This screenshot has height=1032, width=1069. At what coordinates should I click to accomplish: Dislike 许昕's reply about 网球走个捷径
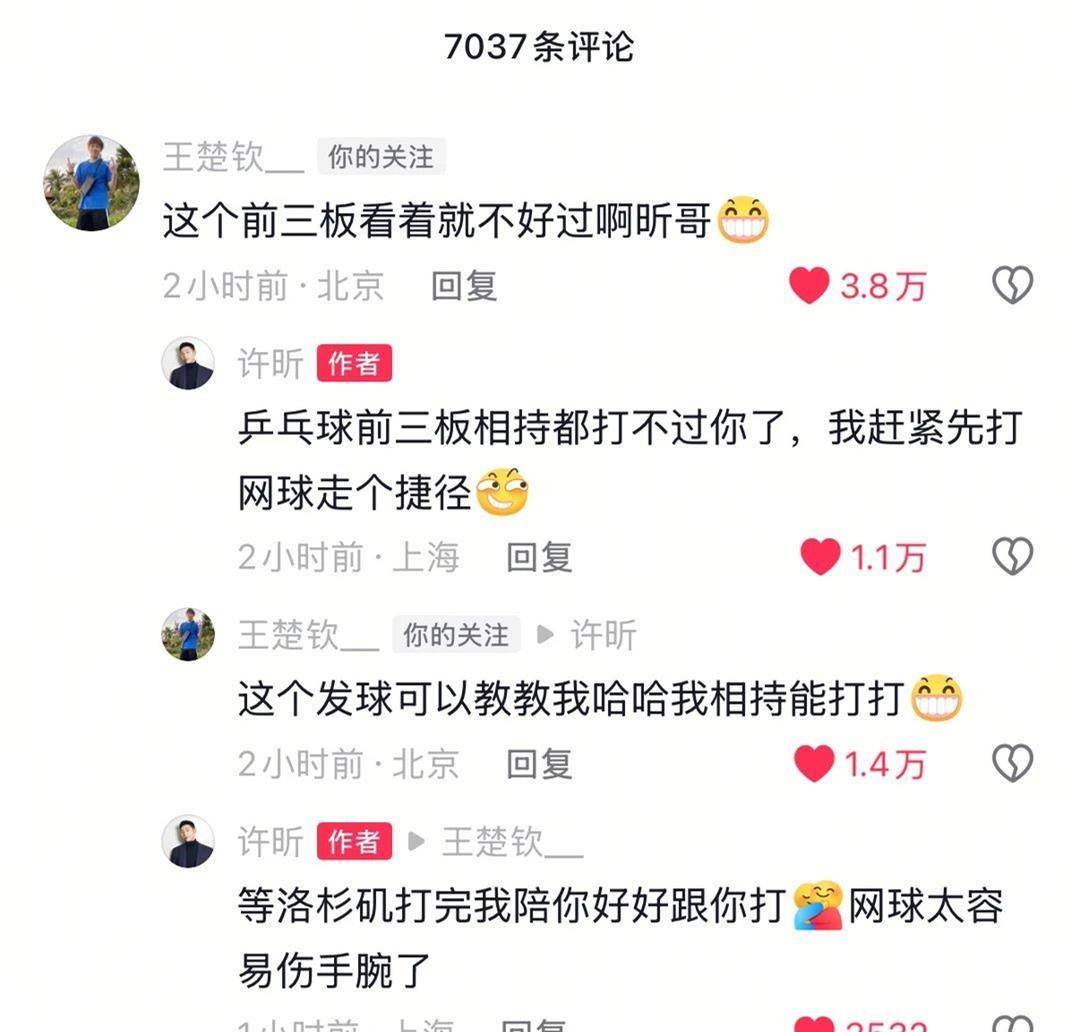[1011, 557]
